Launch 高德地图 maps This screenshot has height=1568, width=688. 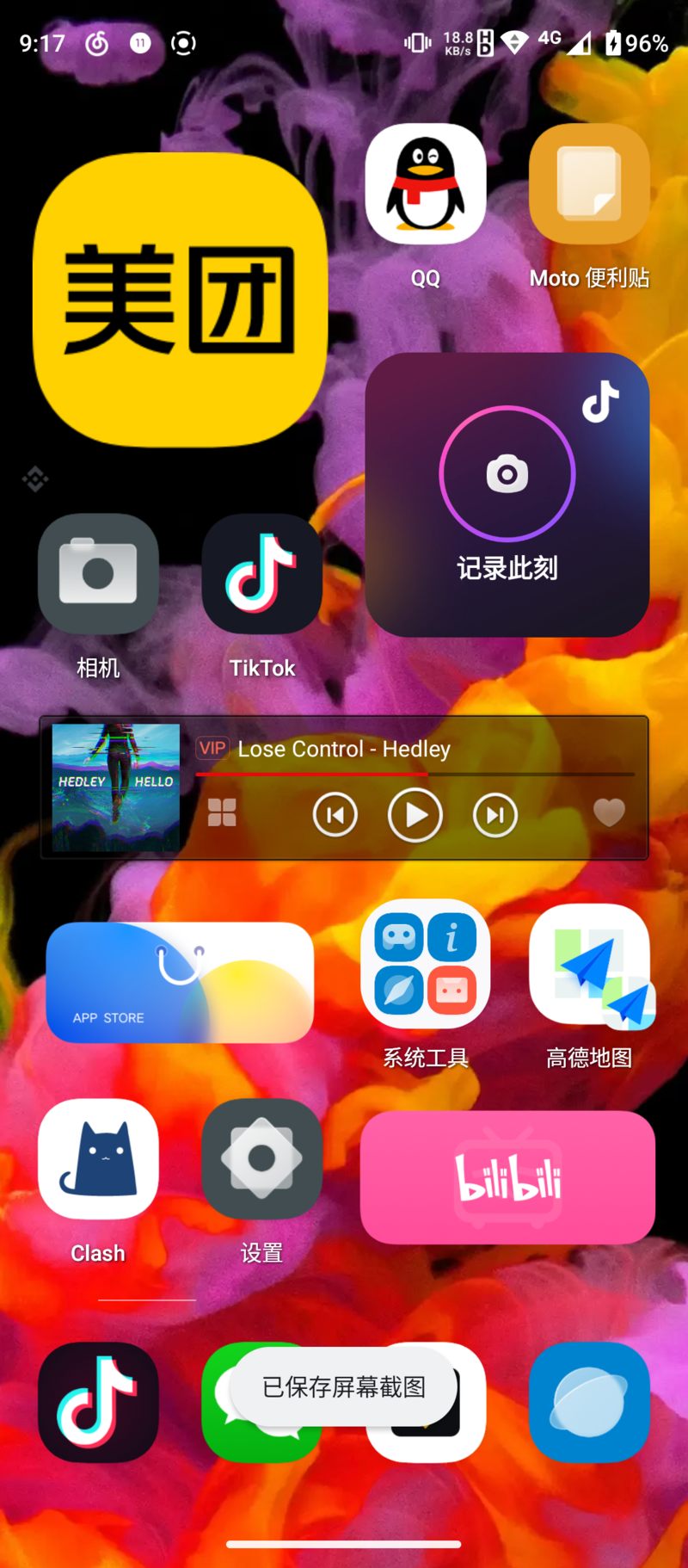pyautogui.click(x=589, y=964)
